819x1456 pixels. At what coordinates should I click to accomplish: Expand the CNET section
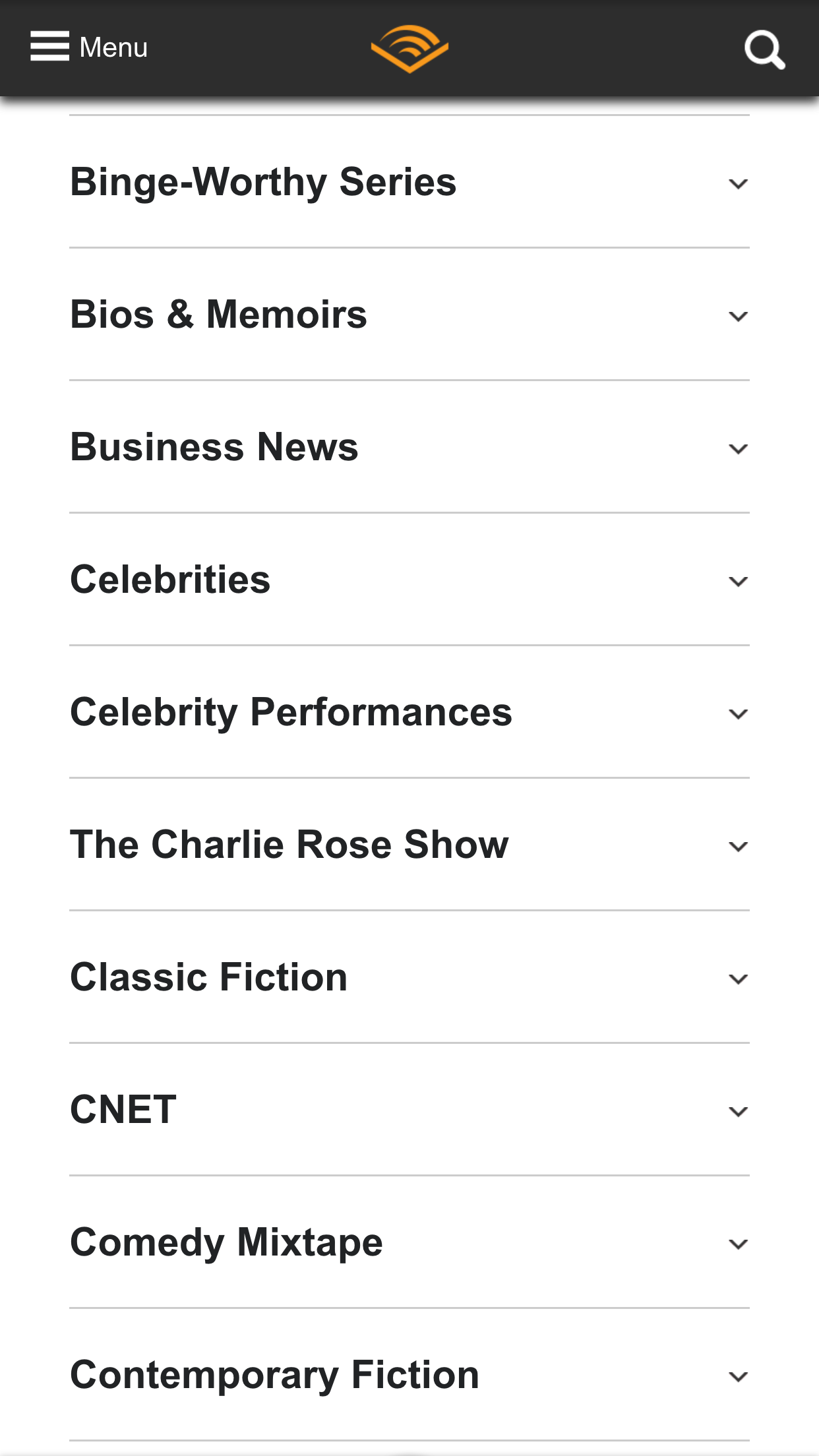pyautogui.click(x=409, y=1110)
